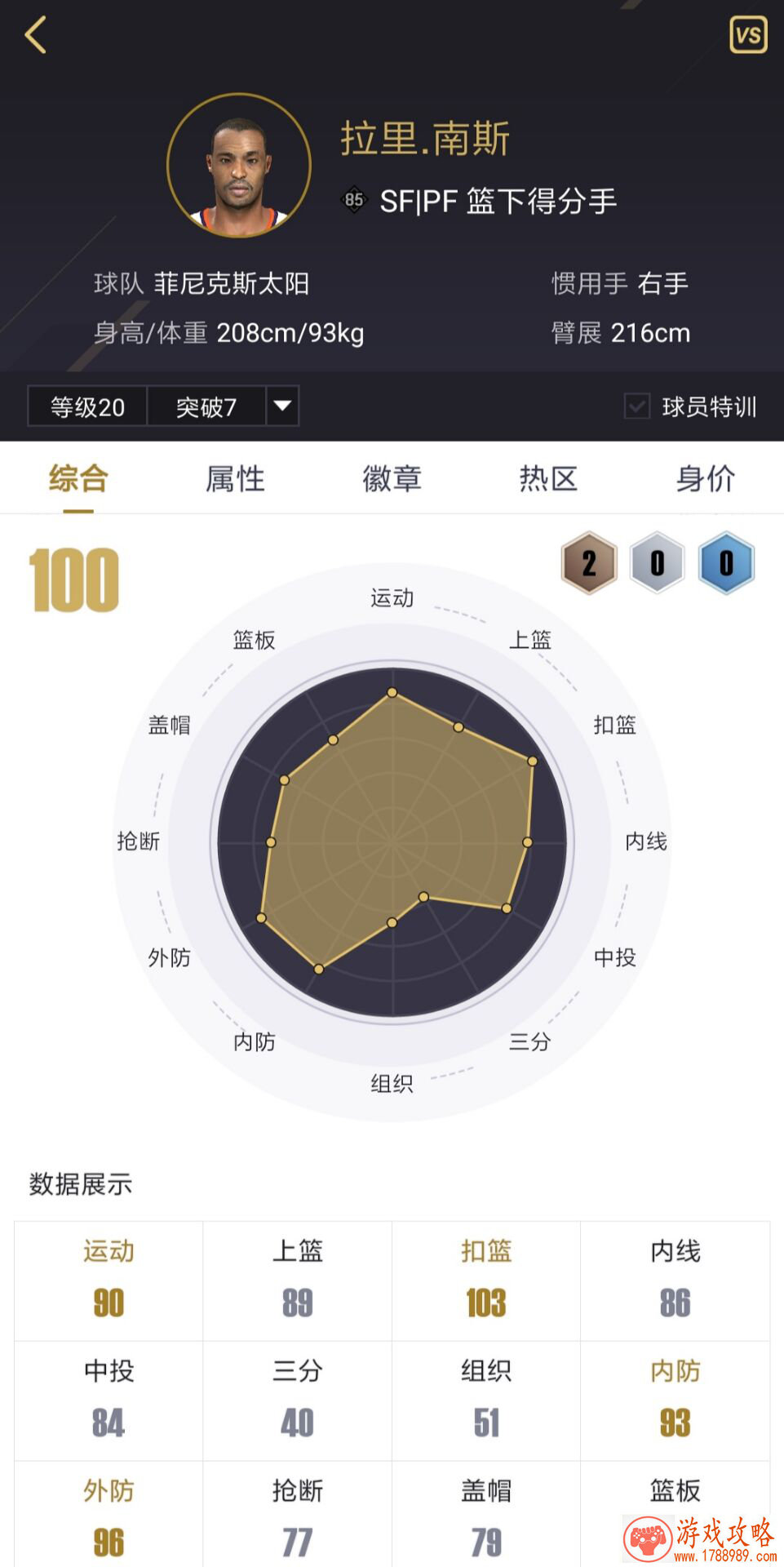Toggle the 突破7 selector
The image size is (784, 1567).
click(206, 405)
